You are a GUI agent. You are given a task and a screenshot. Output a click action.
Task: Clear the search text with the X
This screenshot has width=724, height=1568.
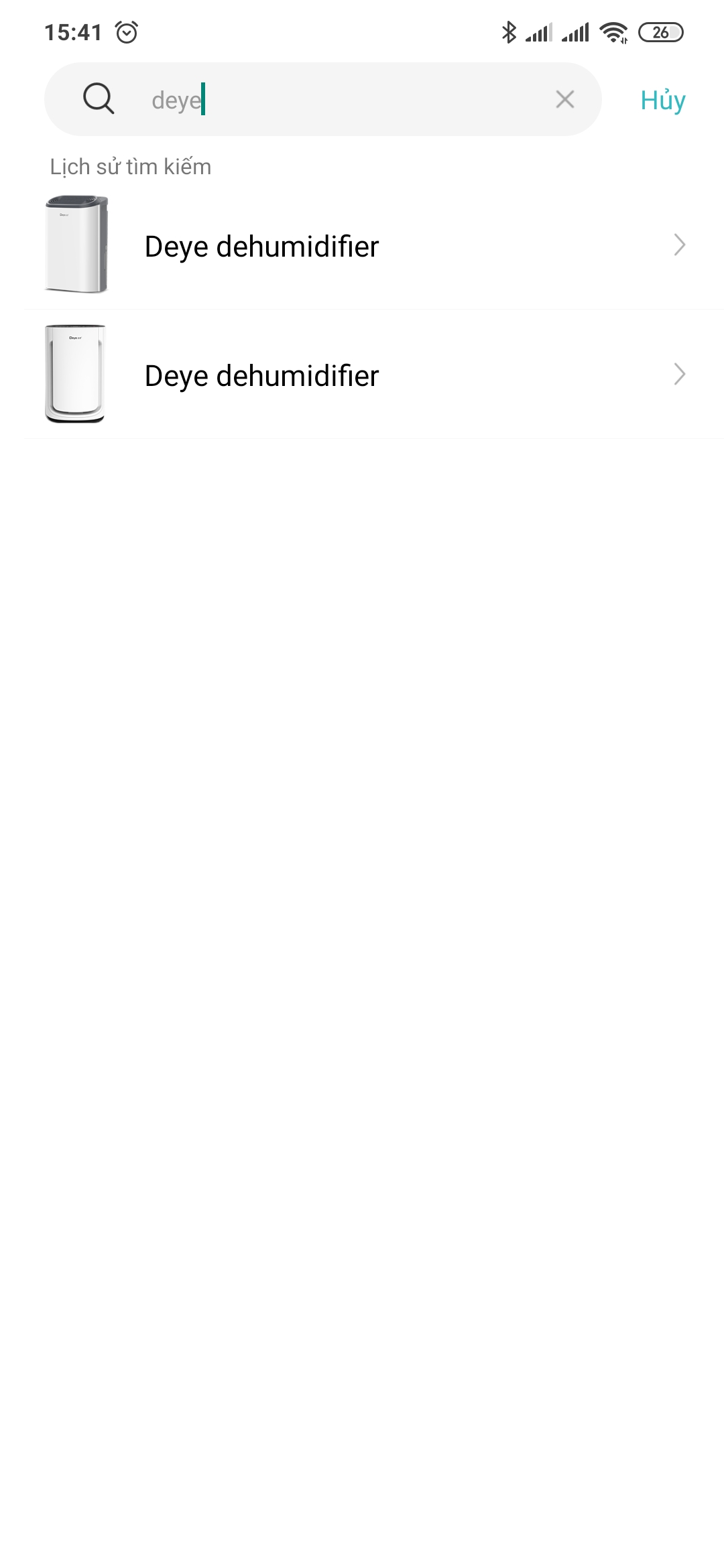(x=565, y=100)
